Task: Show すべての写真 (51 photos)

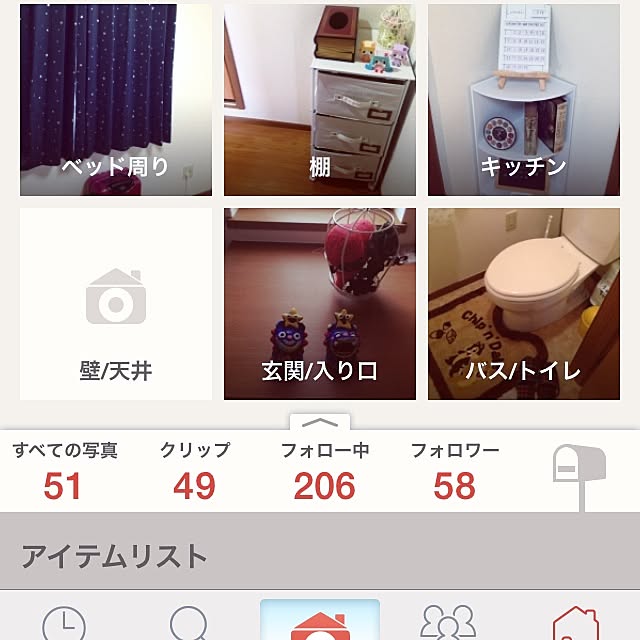Action: (64, 471)
